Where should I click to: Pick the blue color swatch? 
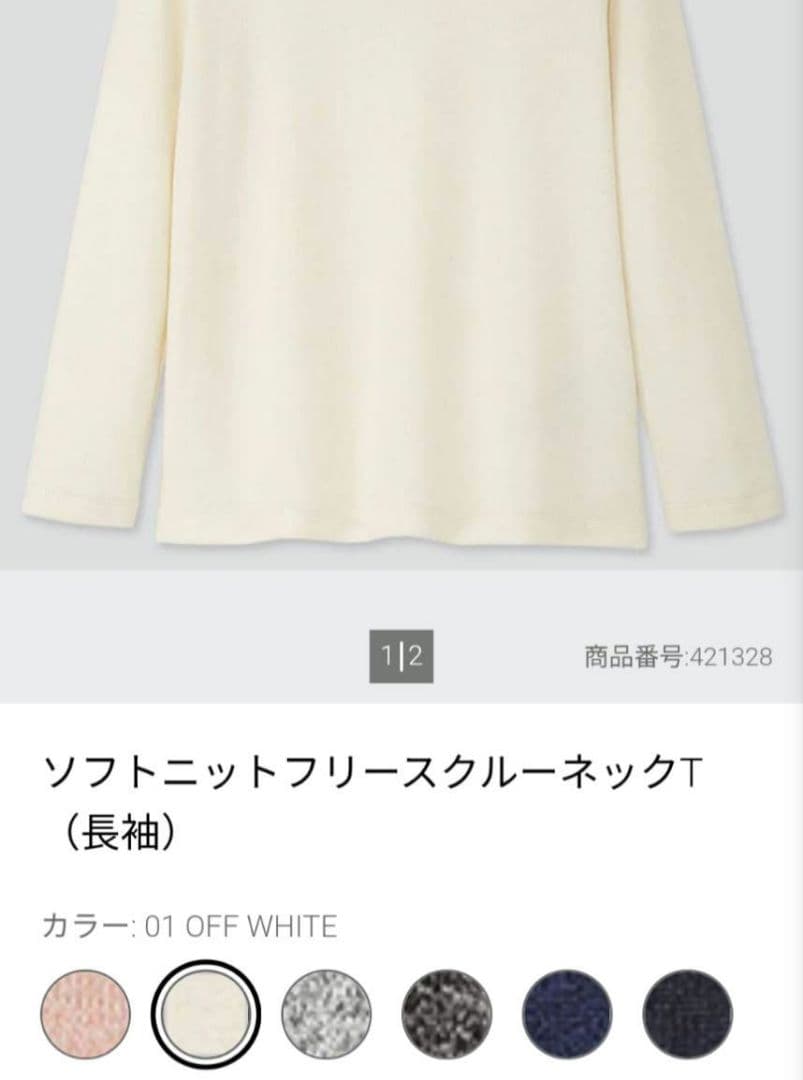click(567, 1015)
